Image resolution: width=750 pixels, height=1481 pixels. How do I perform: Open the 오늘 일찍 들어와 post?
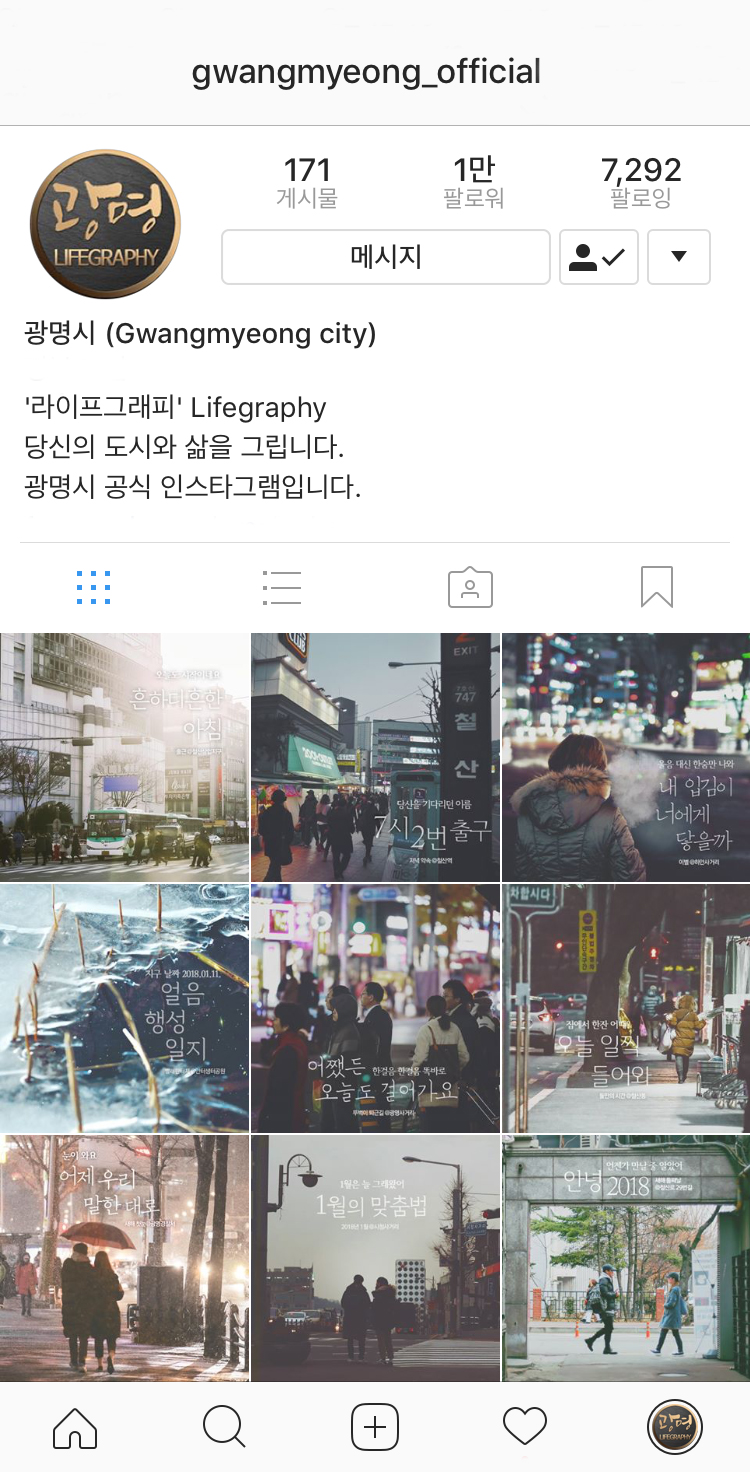pyautogui.click(x=626, y=1008)
